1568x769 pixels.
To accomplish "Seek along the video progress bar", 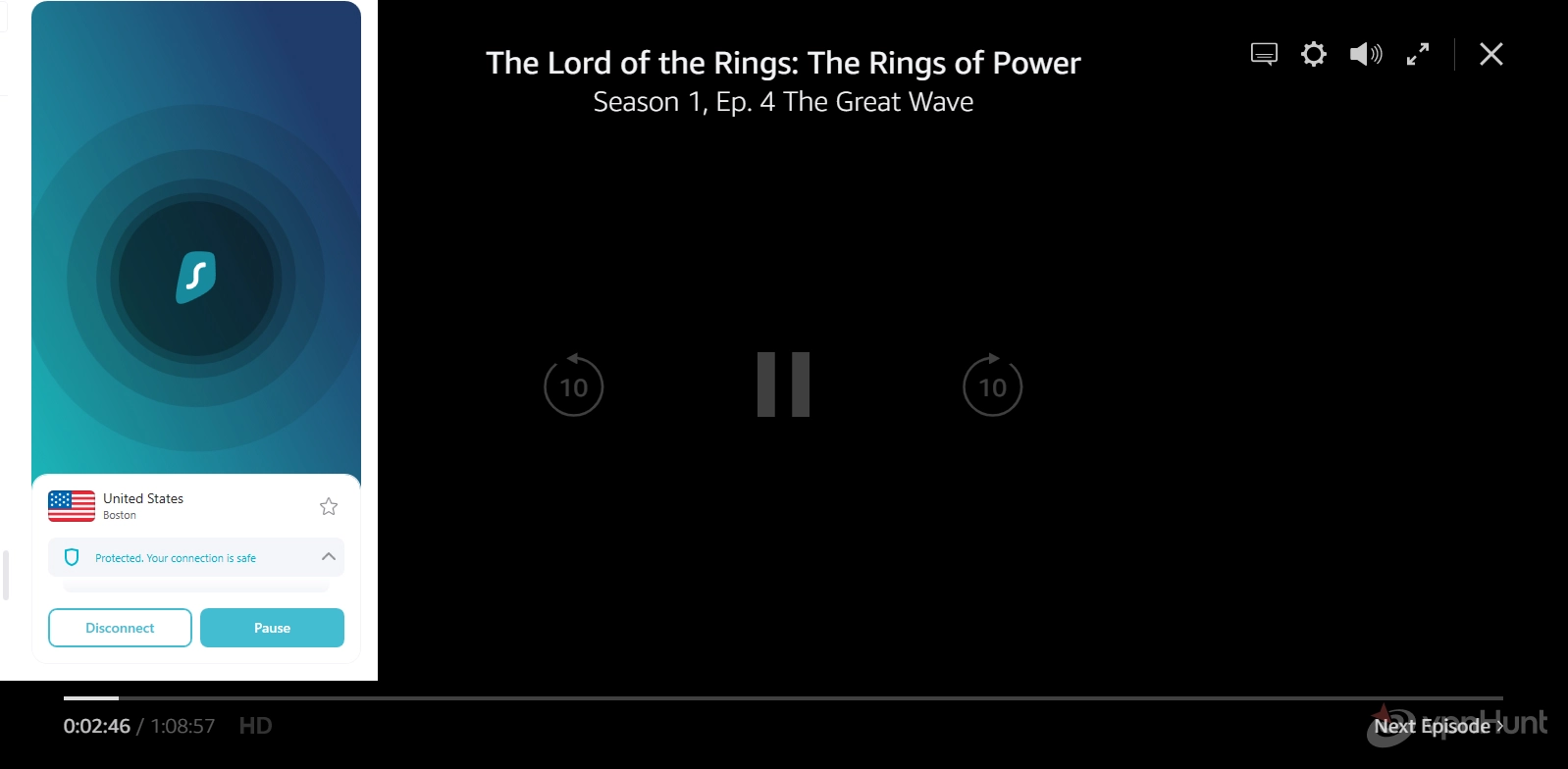I will (783, 697).
